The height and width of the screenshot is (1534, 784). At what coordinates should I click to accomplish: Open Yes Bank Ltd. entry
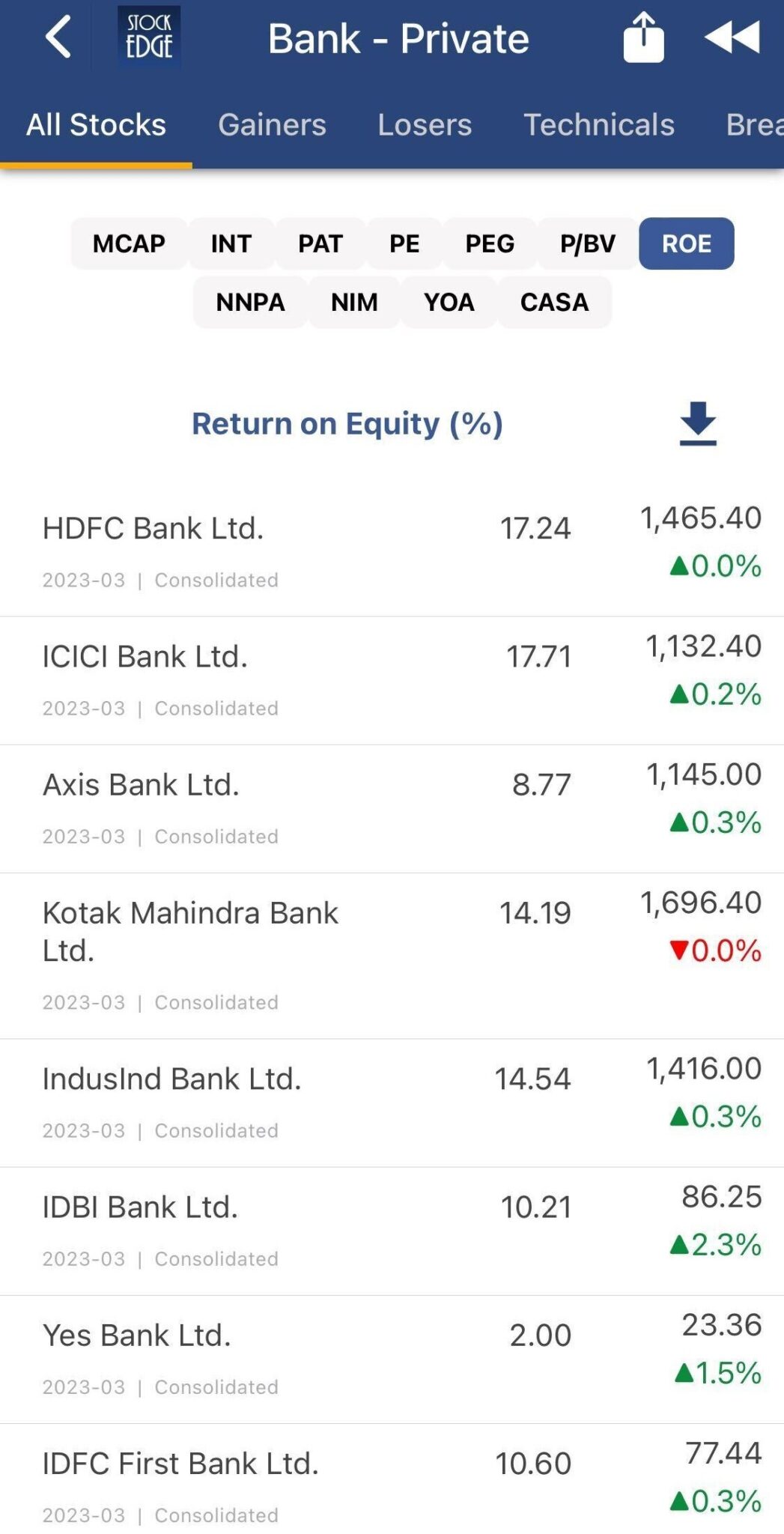coord(137,1336)
